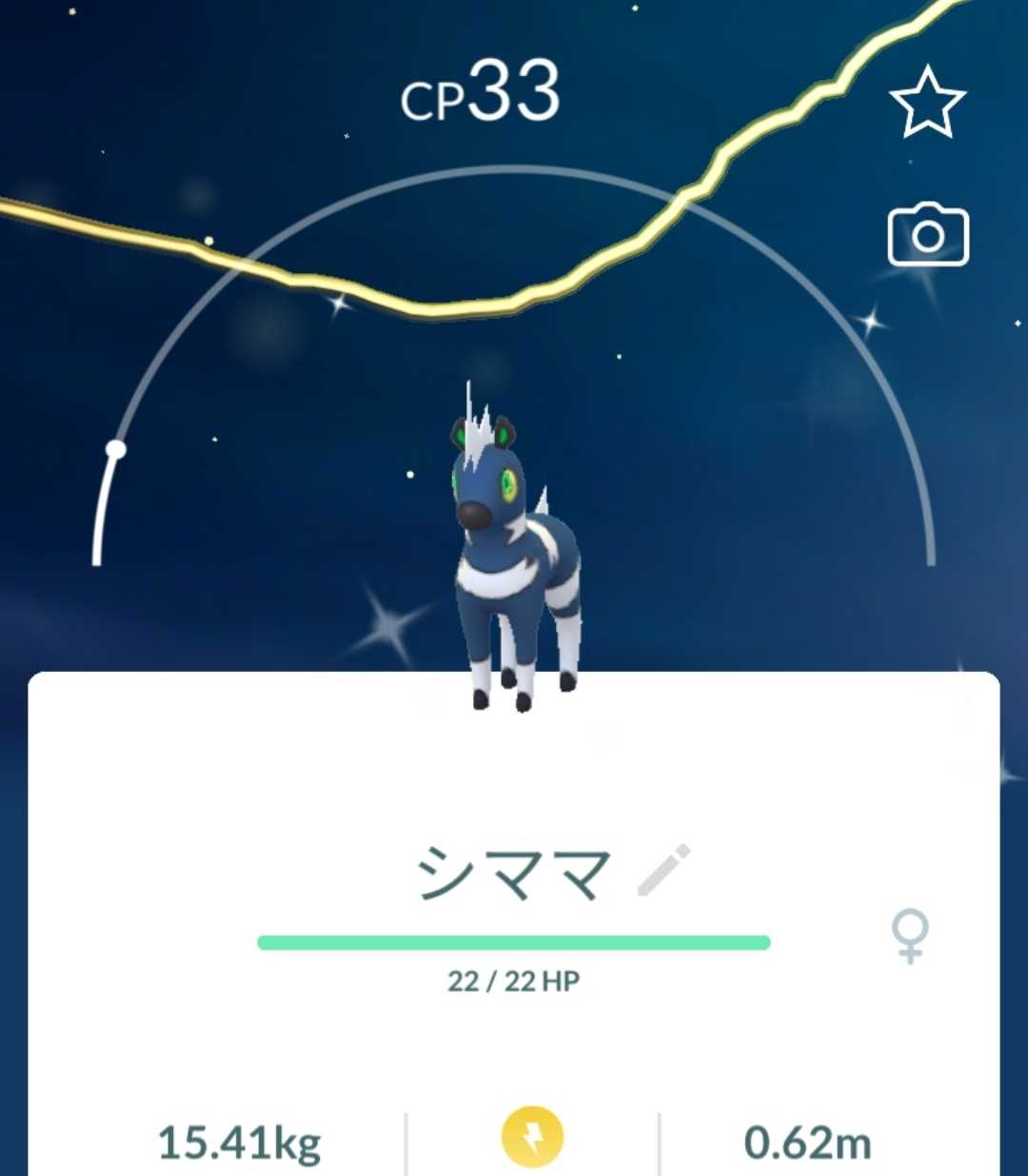Viewport: 1028px width, 1176px height.
Task: Edit the nickname with the pencil icon
Action: (663, 870)
